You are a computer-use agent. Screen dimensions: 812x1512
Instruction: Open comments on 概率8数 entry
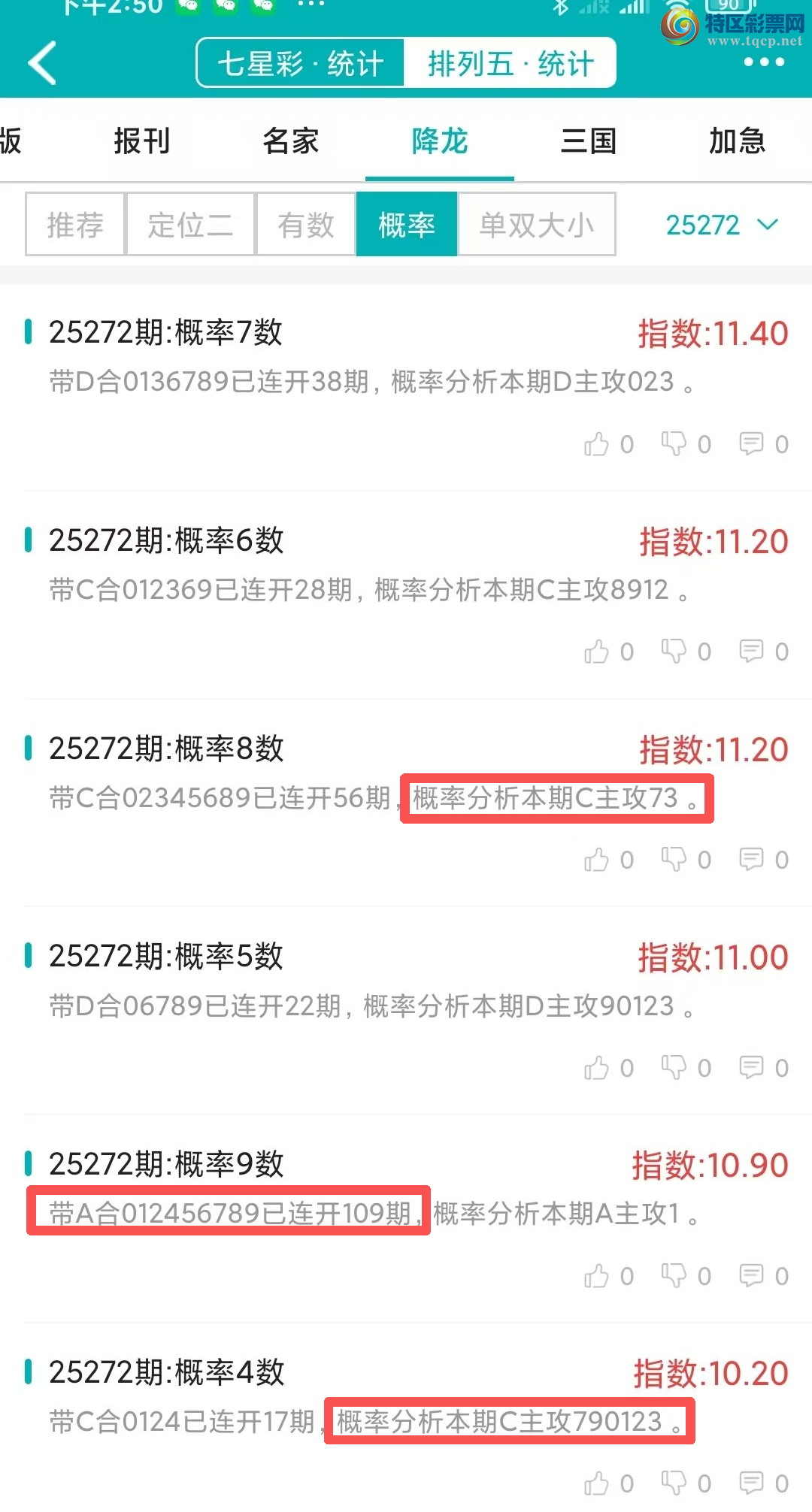point(752,859)
